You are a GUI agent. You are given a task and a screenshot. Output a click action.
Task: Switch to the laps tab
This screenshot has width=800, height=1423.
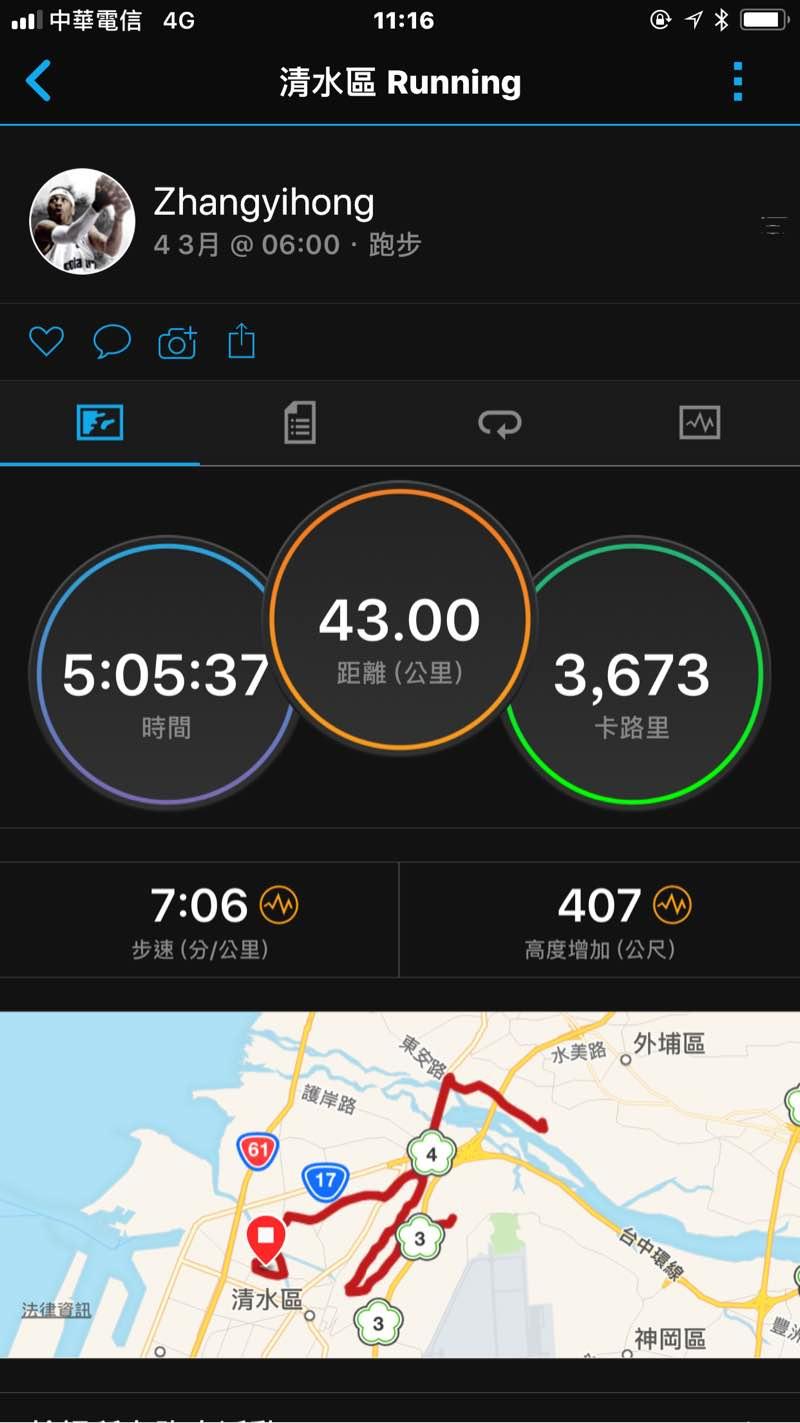[499, 424]
